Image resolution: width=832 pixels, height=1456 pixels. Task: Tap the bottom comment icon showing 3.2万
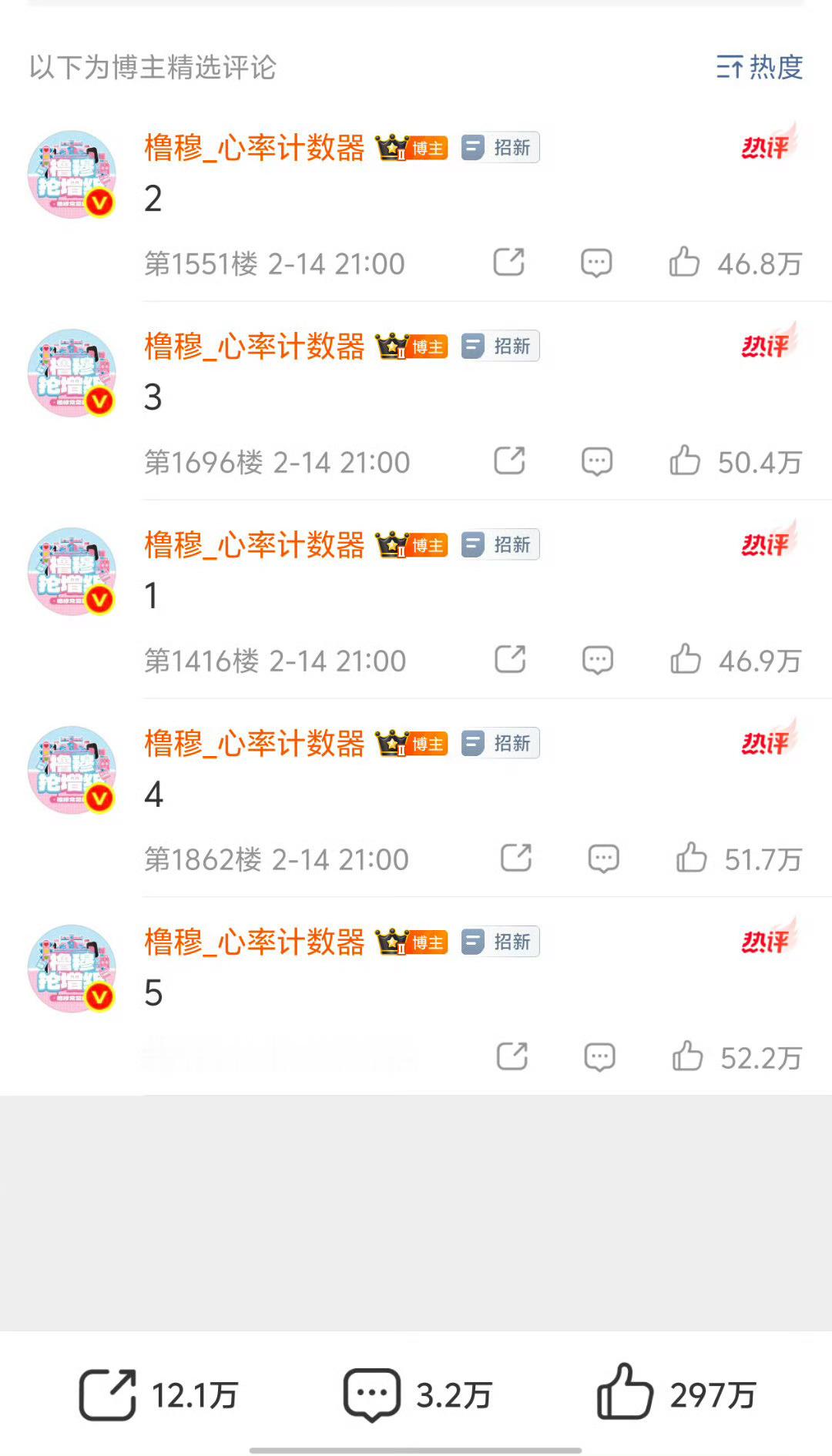pyautogui.click(x=370, y=1391)
